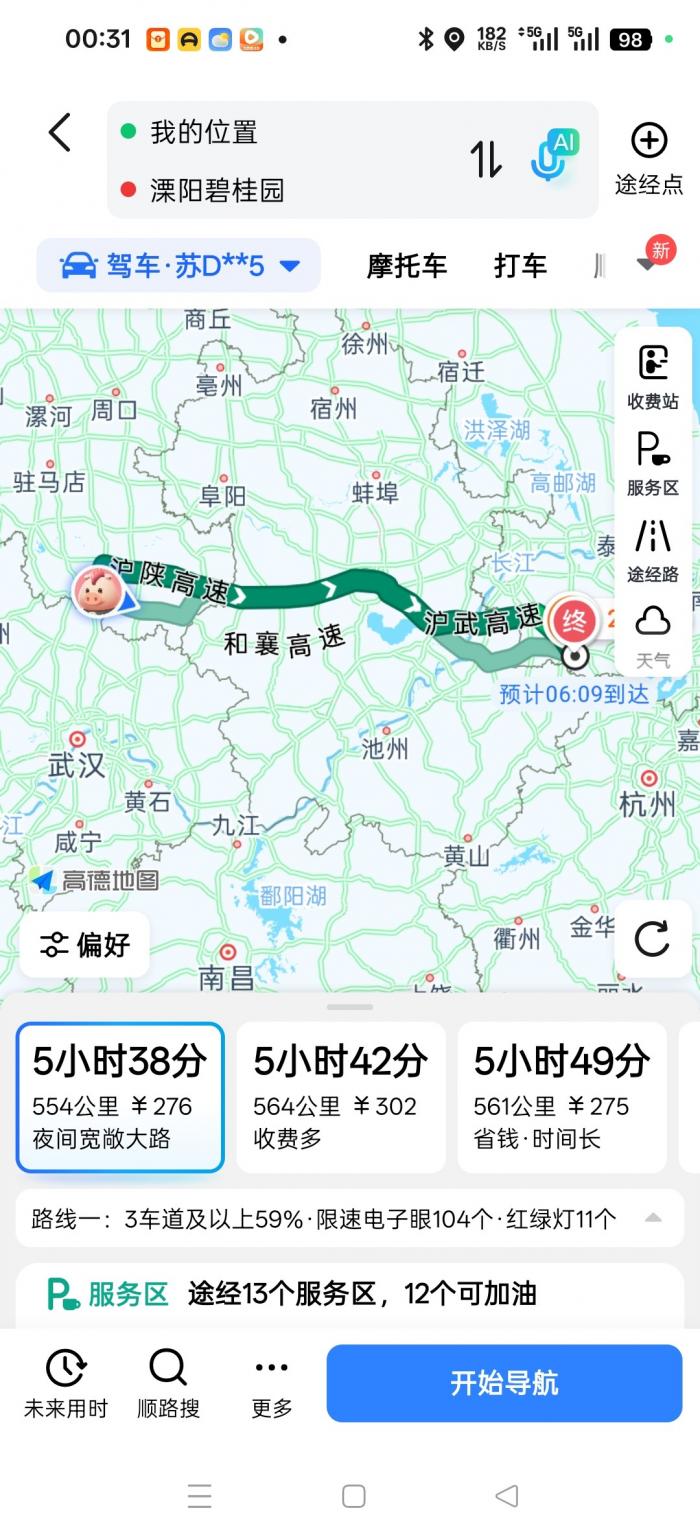Screen dimensions: 700x1539
Task: Check 天气 weather along the route
Action: (653, 635)
